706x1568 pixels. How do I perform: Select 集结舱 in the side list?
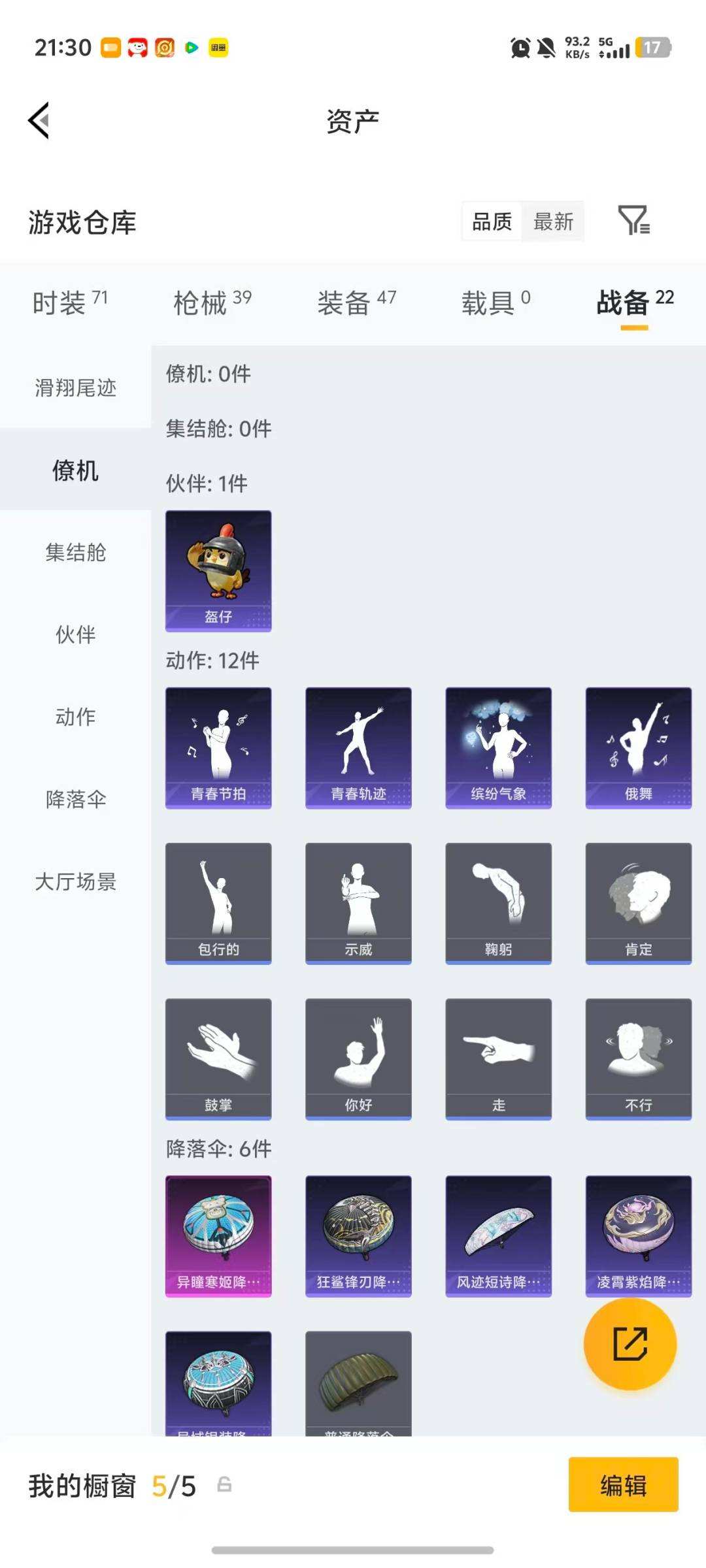76,552
